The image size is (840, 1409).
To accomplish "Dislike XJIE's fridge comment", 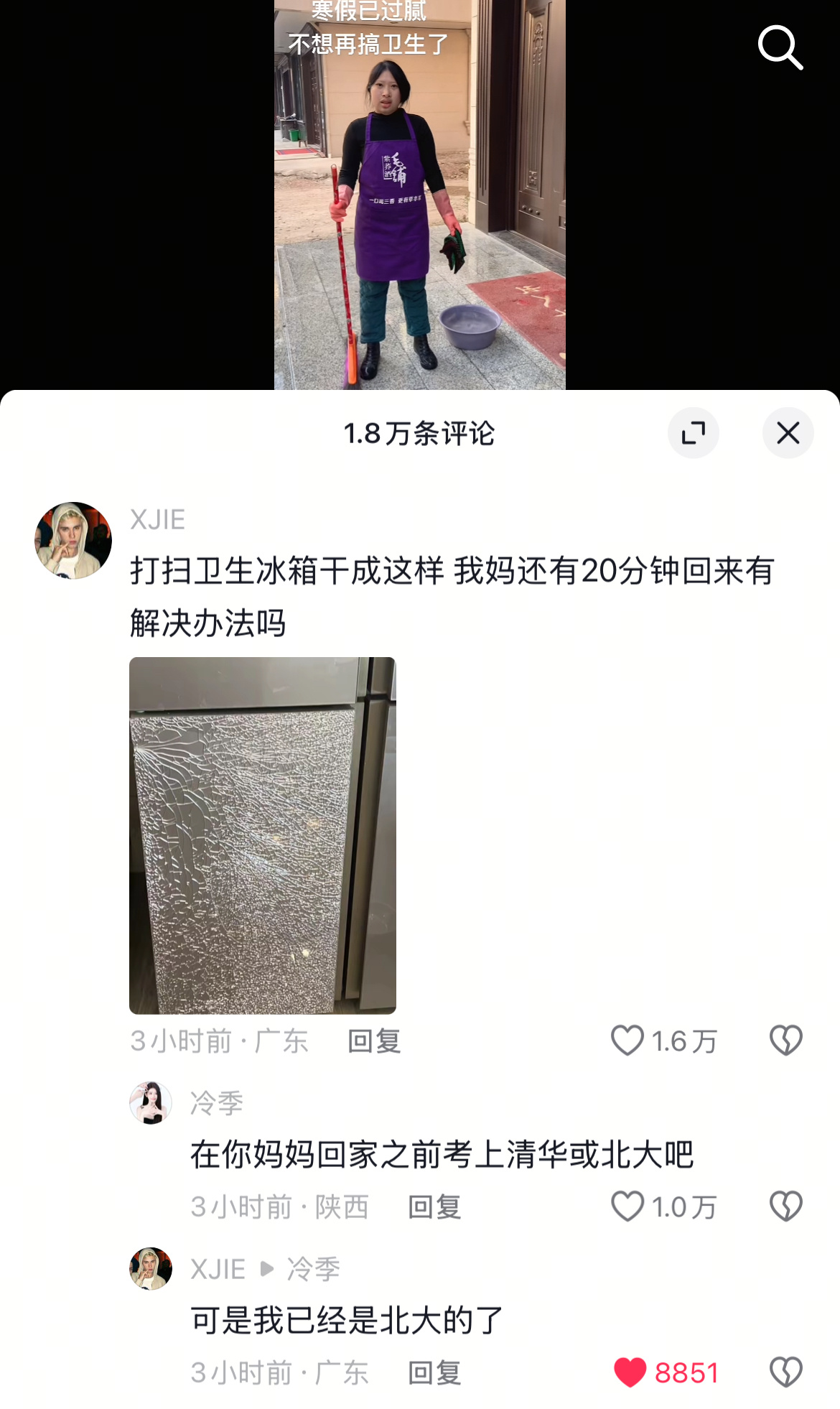I will pyautogui.click(x=785, y=1041).
